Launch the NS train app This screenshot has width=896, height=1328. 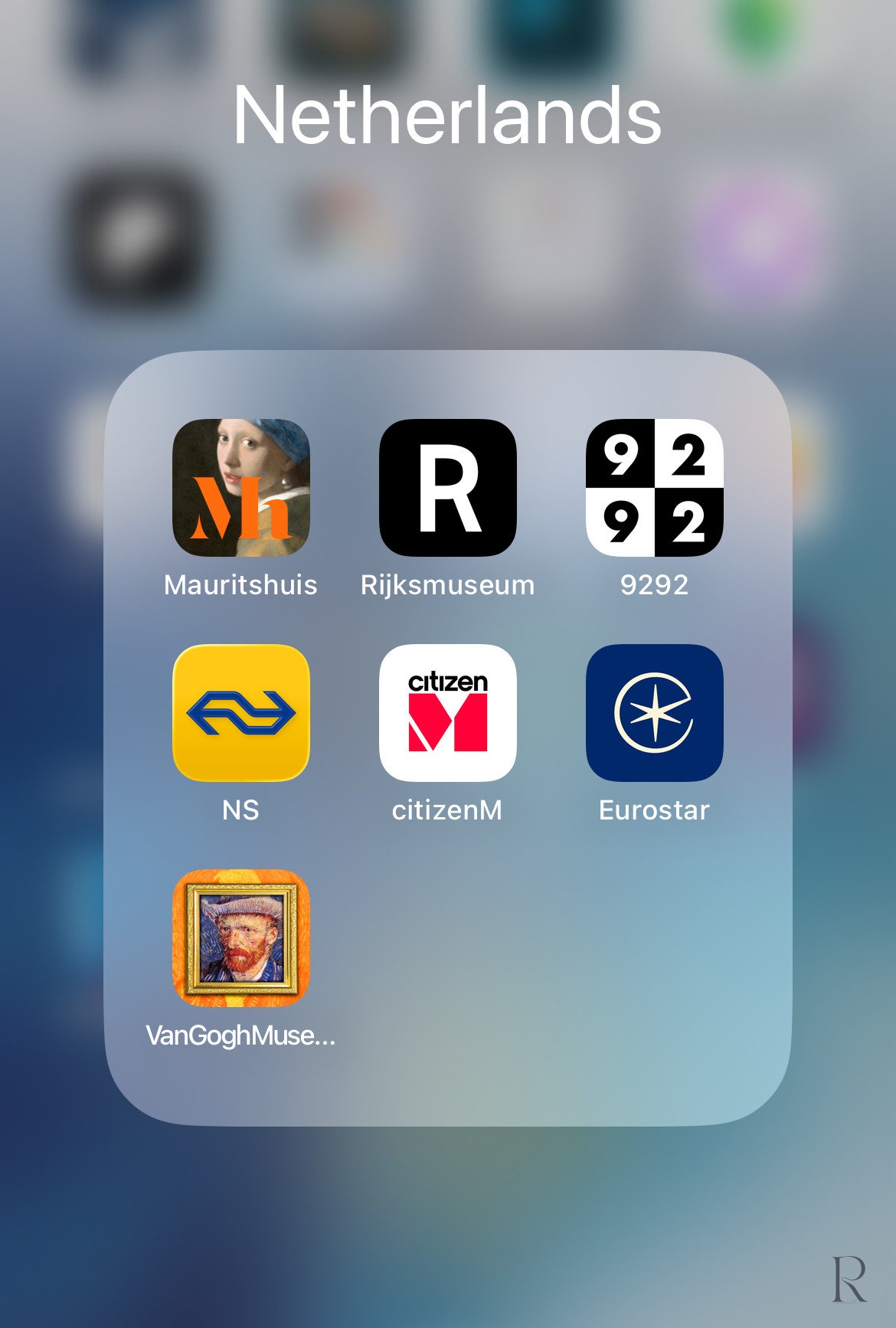240,713
